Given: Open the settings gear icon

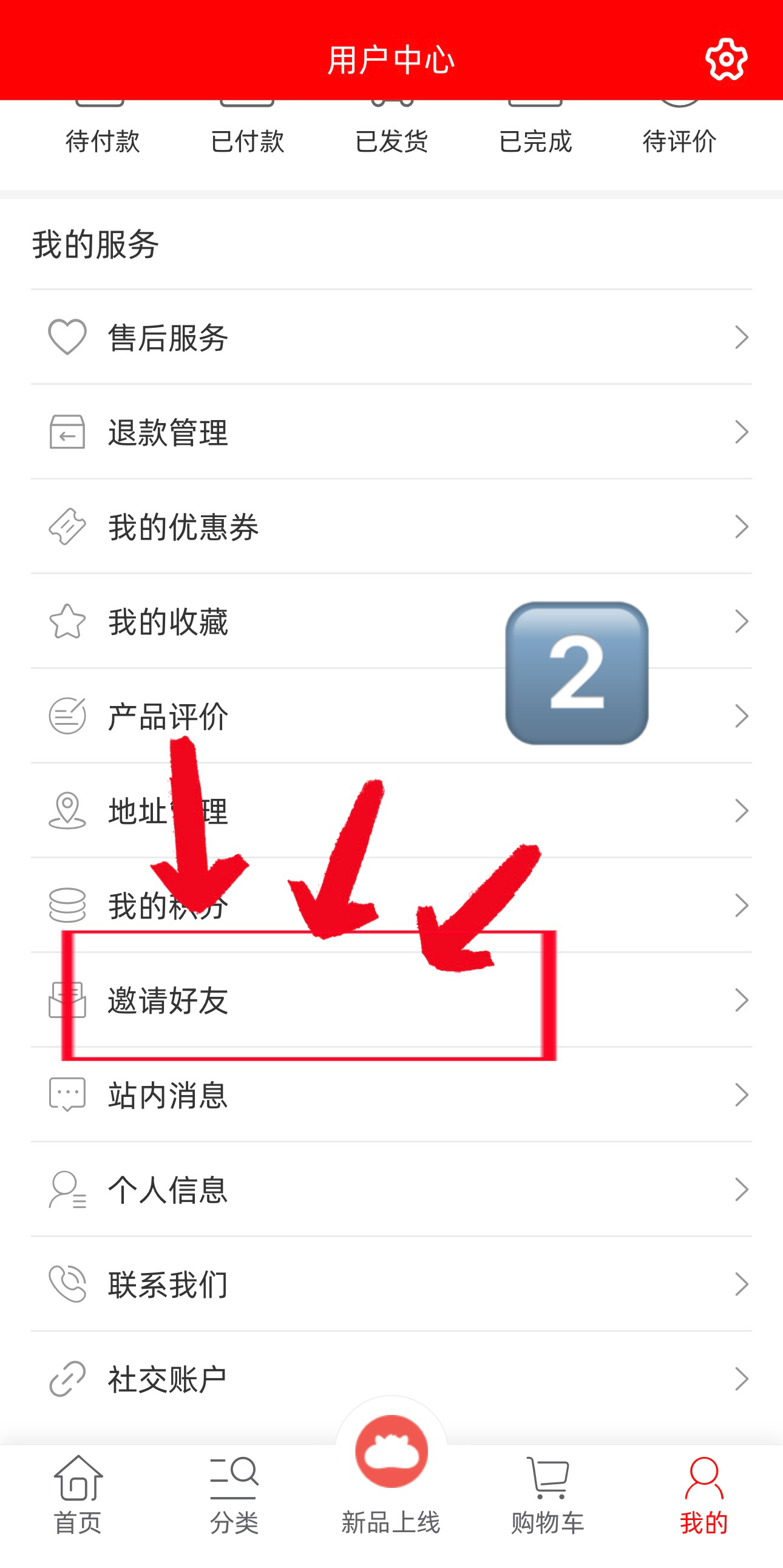Looking at the screenshot, I should tap(726, 59).
